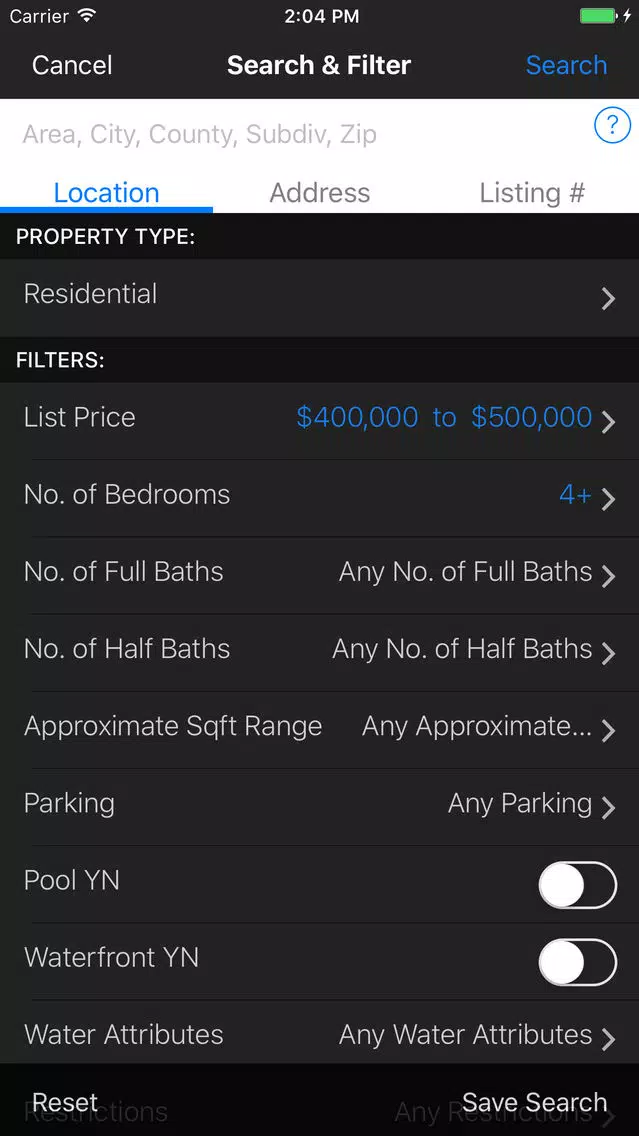
Task: Enable the Pool YN switch
Action: click(577, 885)
